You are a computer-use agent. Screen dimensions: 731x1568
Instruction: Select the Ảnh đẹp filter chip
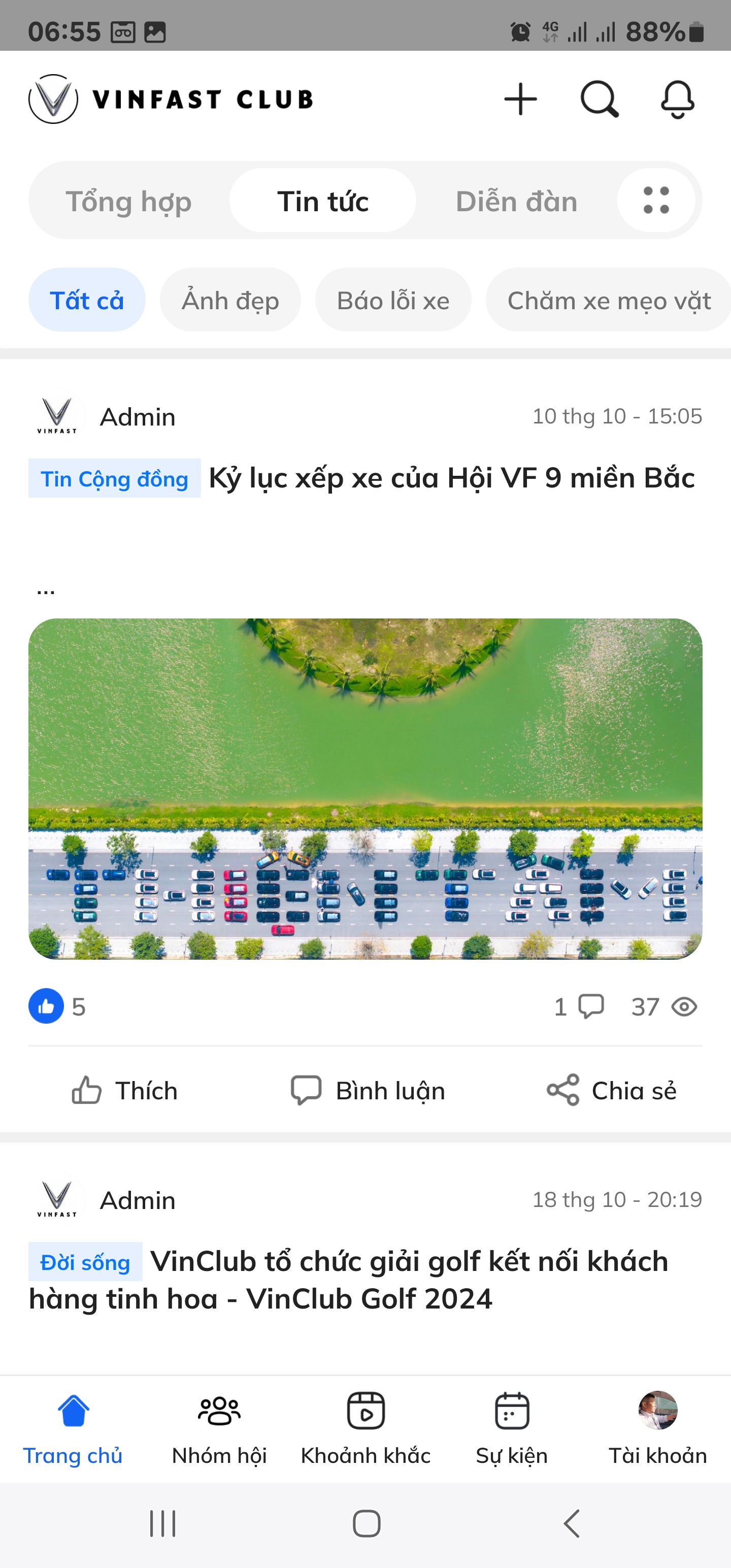pos(230,301)
